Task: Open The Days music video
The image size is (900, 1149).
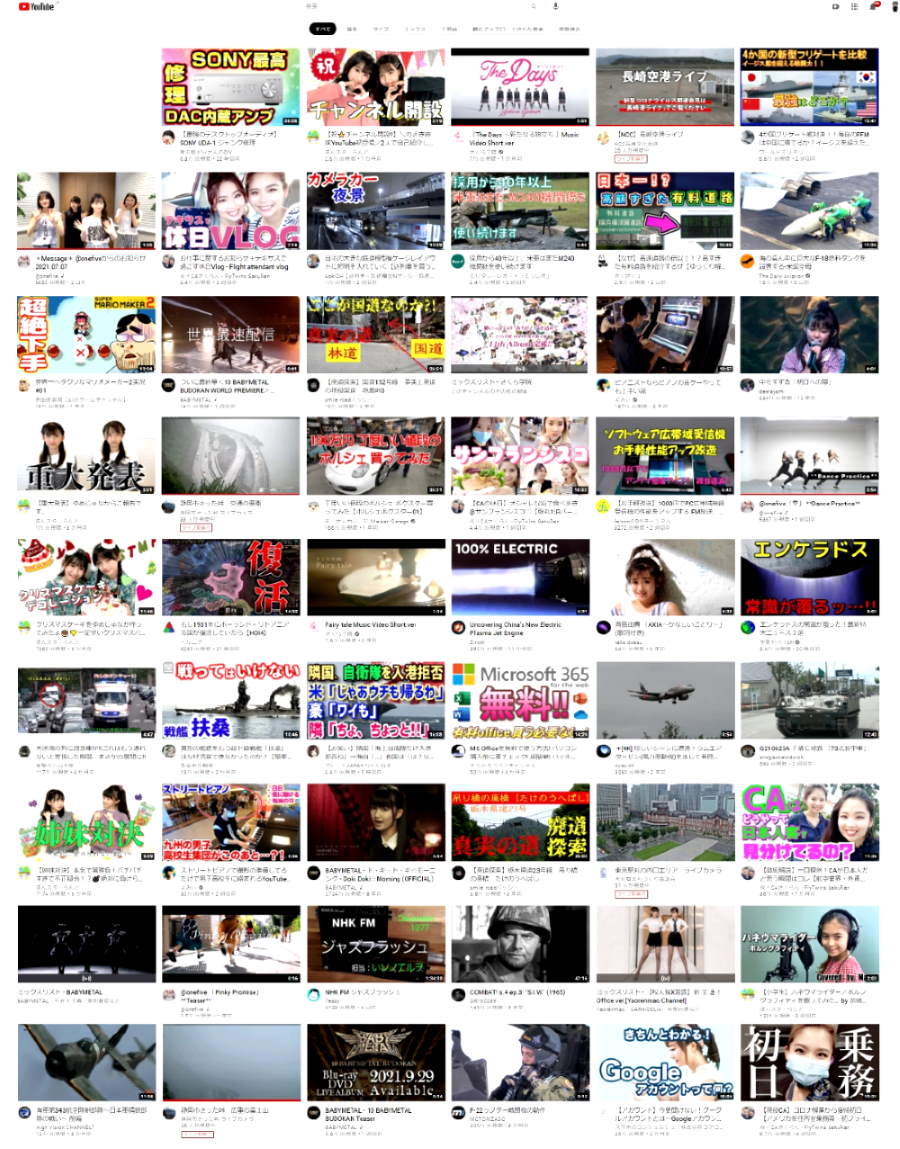Action: tap(520, 87)
